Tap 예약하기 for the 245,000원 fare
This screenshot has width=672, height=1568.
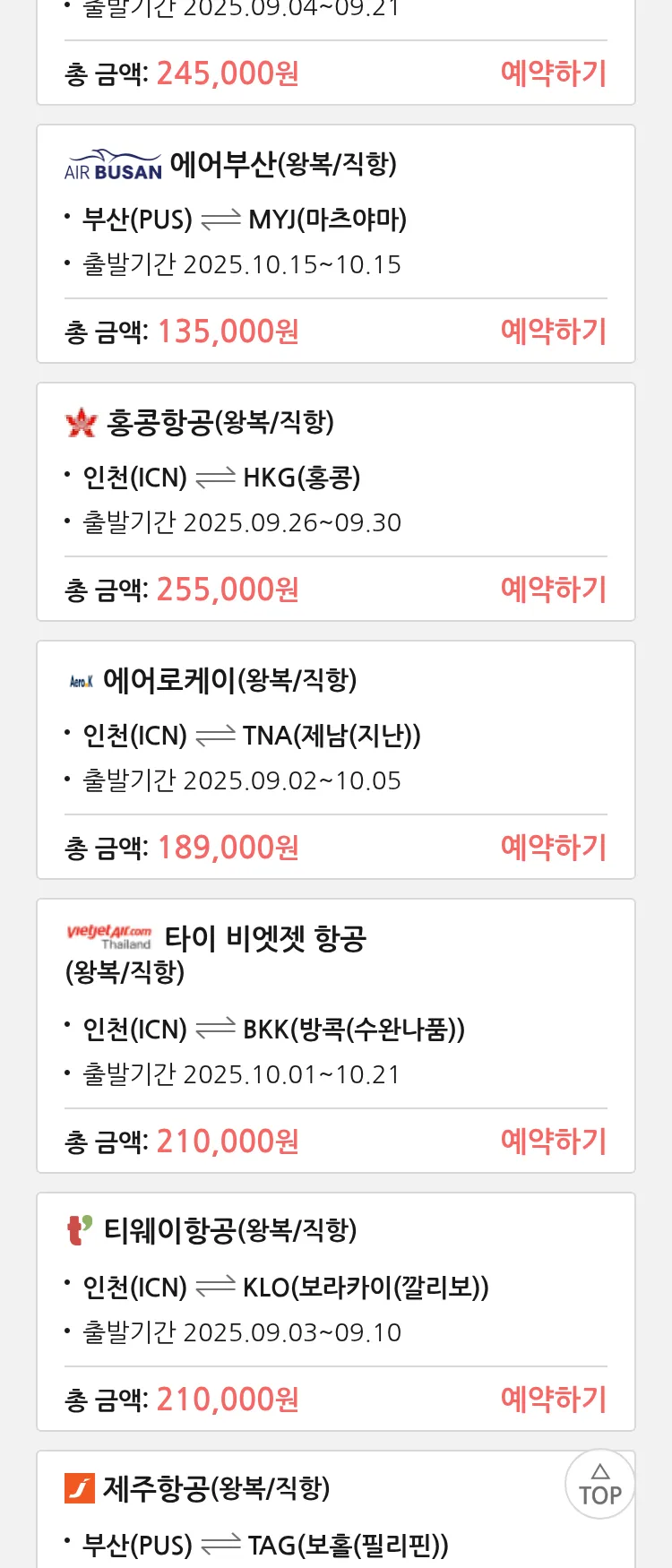coord(553,73)
